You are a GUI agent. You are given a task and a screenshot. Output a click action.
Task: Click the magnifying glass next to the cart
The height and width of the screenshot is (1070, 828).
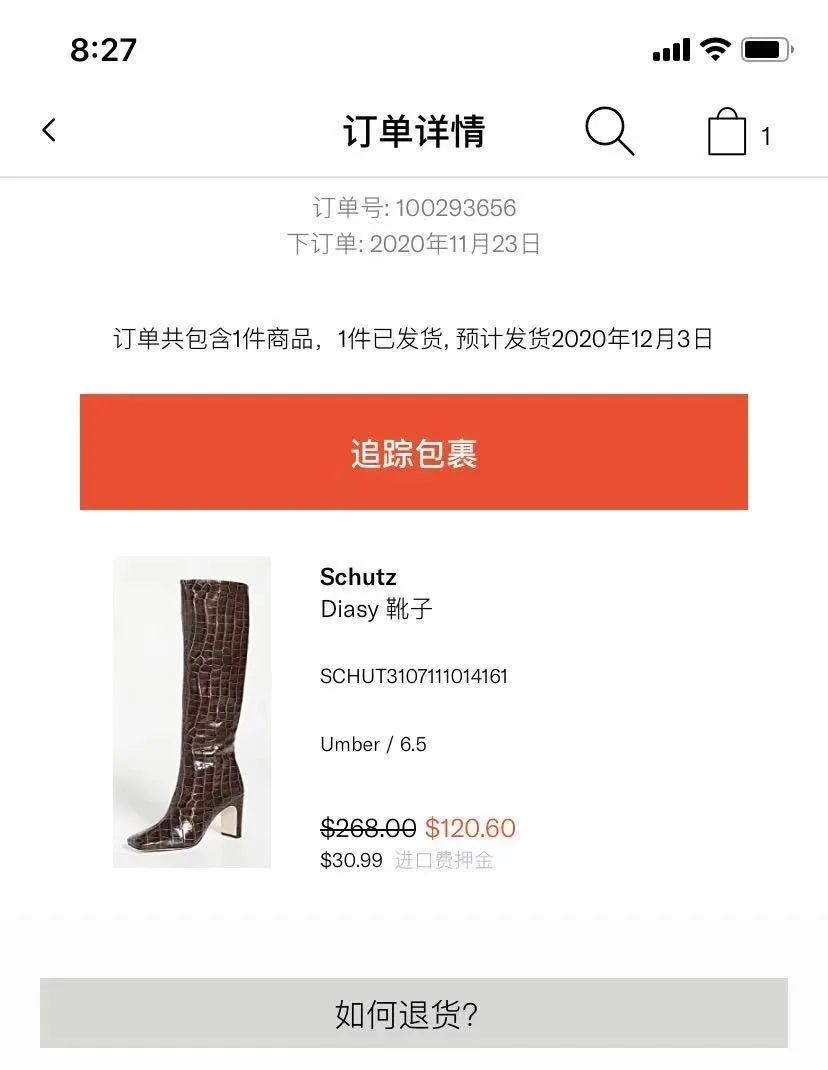tap(610, 131)
